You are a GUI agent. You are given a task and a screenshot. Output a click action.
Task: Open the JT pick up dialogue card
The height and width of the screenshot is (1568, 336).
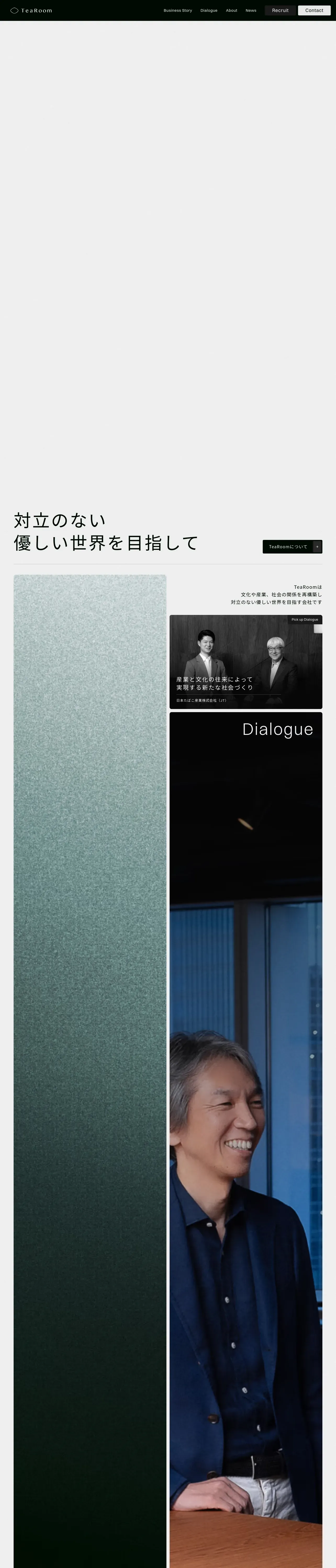click(245, 662)
